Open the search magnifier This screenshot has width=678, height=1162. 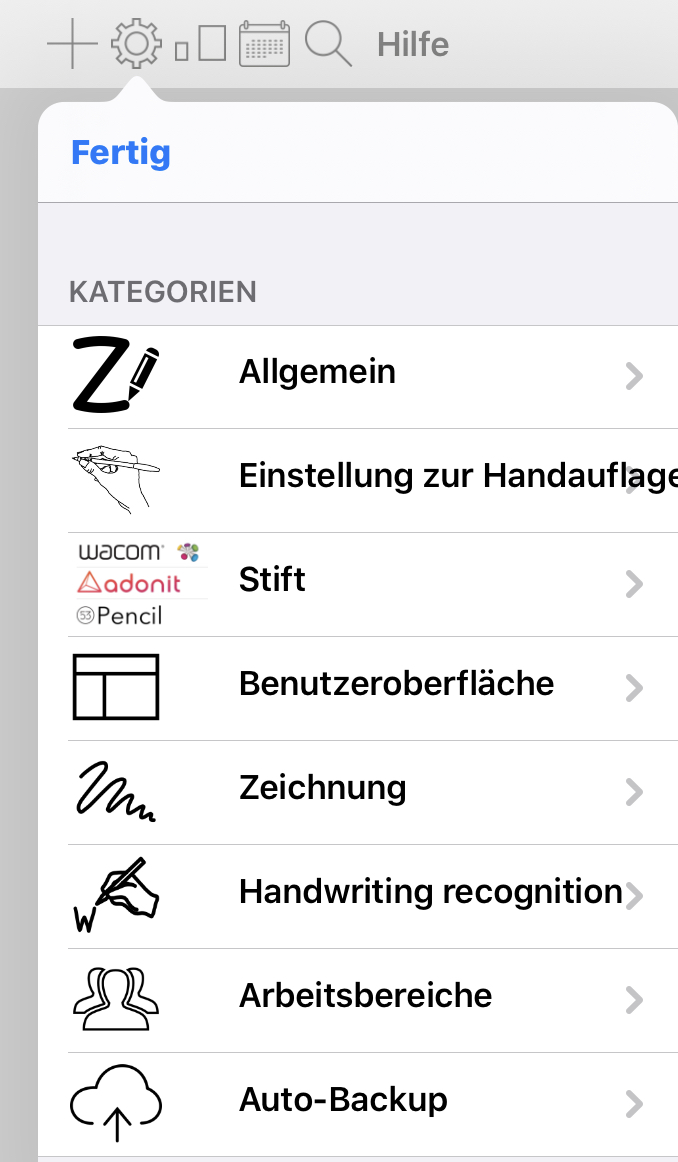(328, 44)
